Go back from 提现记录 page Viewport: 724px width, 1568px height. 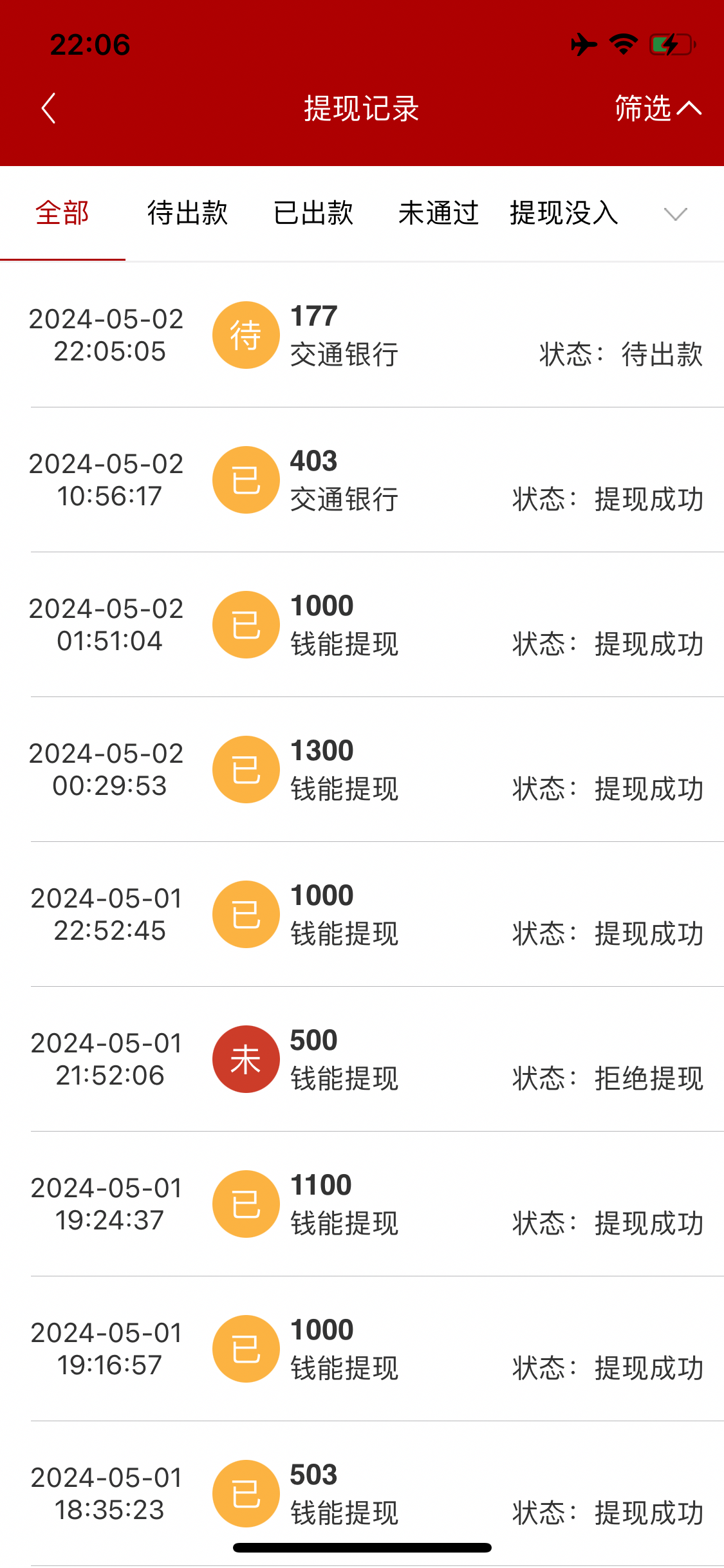(49, 108)
